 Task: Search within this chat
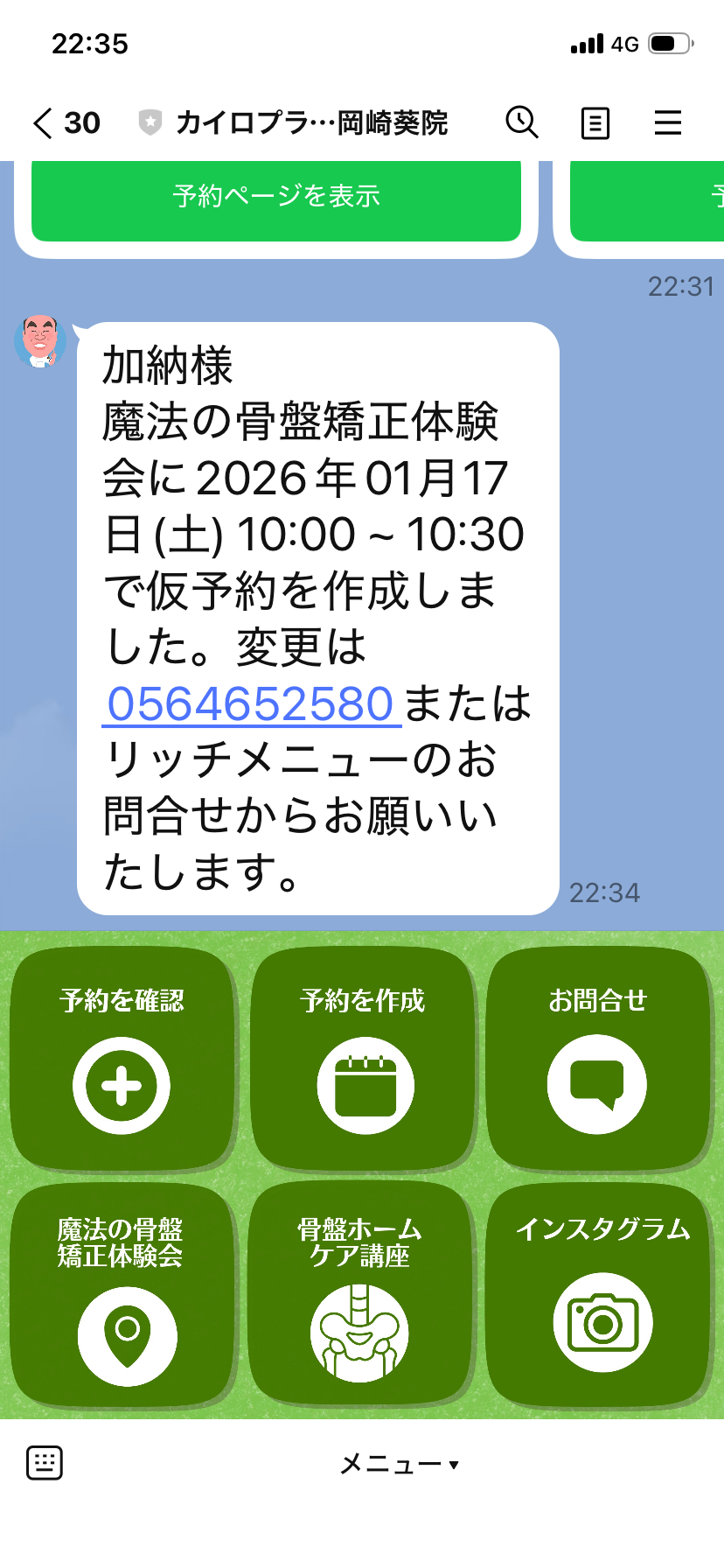pyautogui.click(x=522, y=123)
